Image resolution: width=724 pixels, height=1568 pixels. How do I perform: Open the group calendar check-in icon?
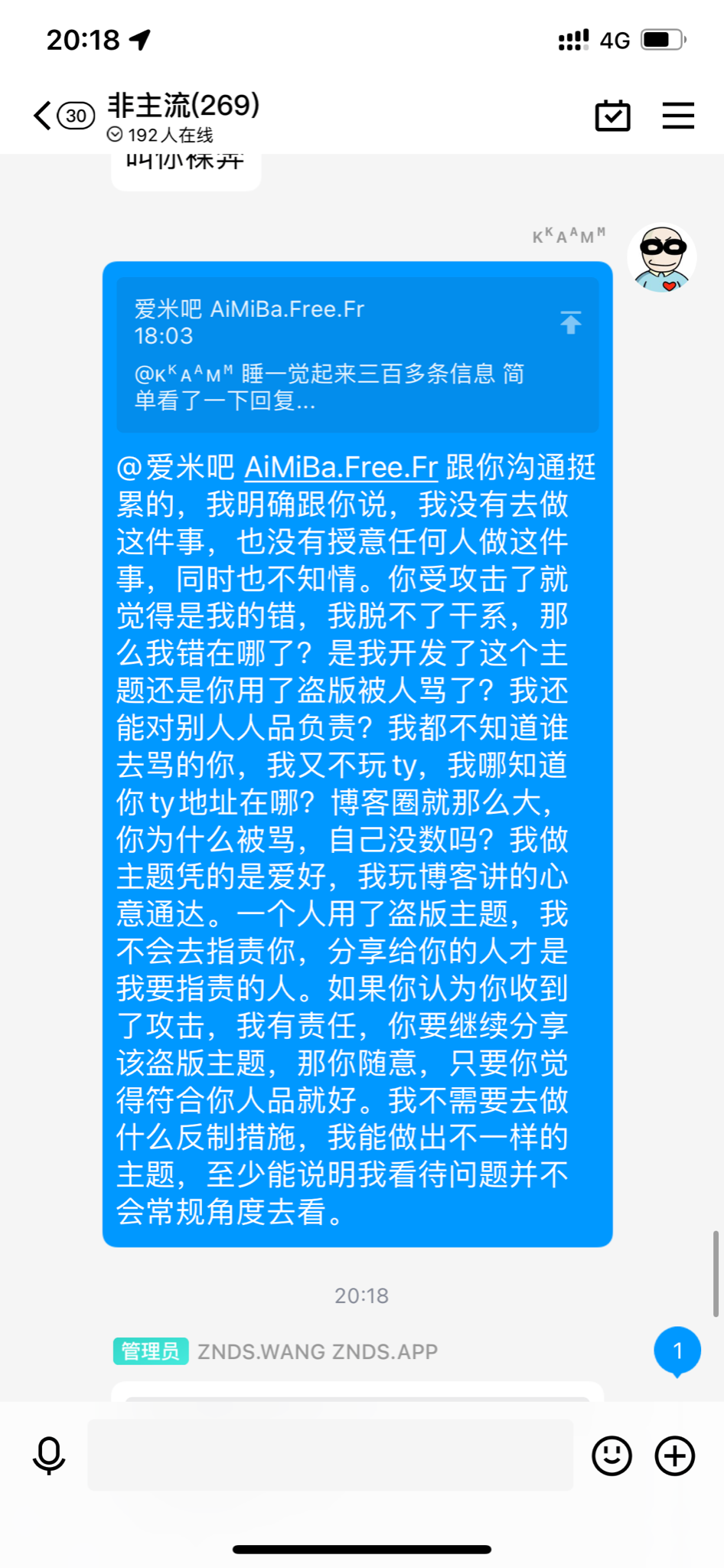tap(612, 116)
